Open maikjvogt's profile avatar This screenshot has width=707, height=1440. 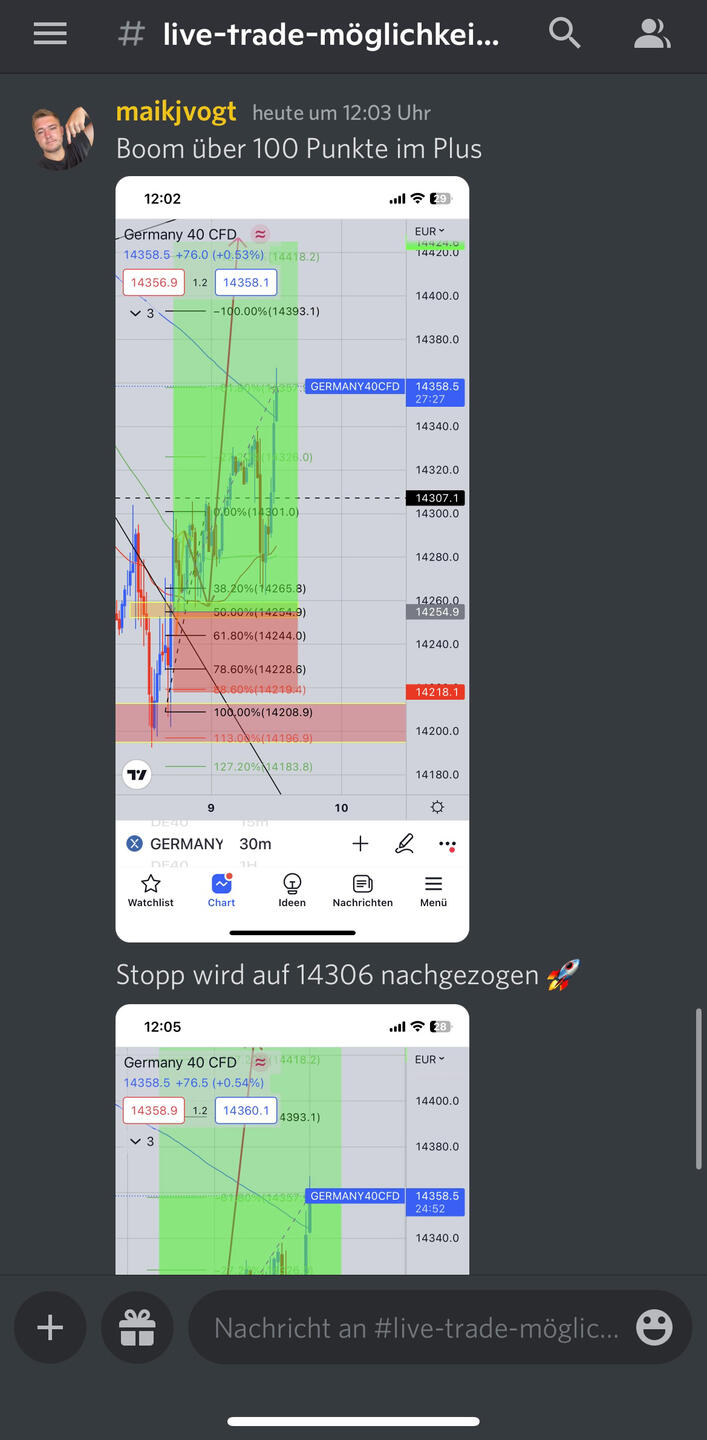62,137
